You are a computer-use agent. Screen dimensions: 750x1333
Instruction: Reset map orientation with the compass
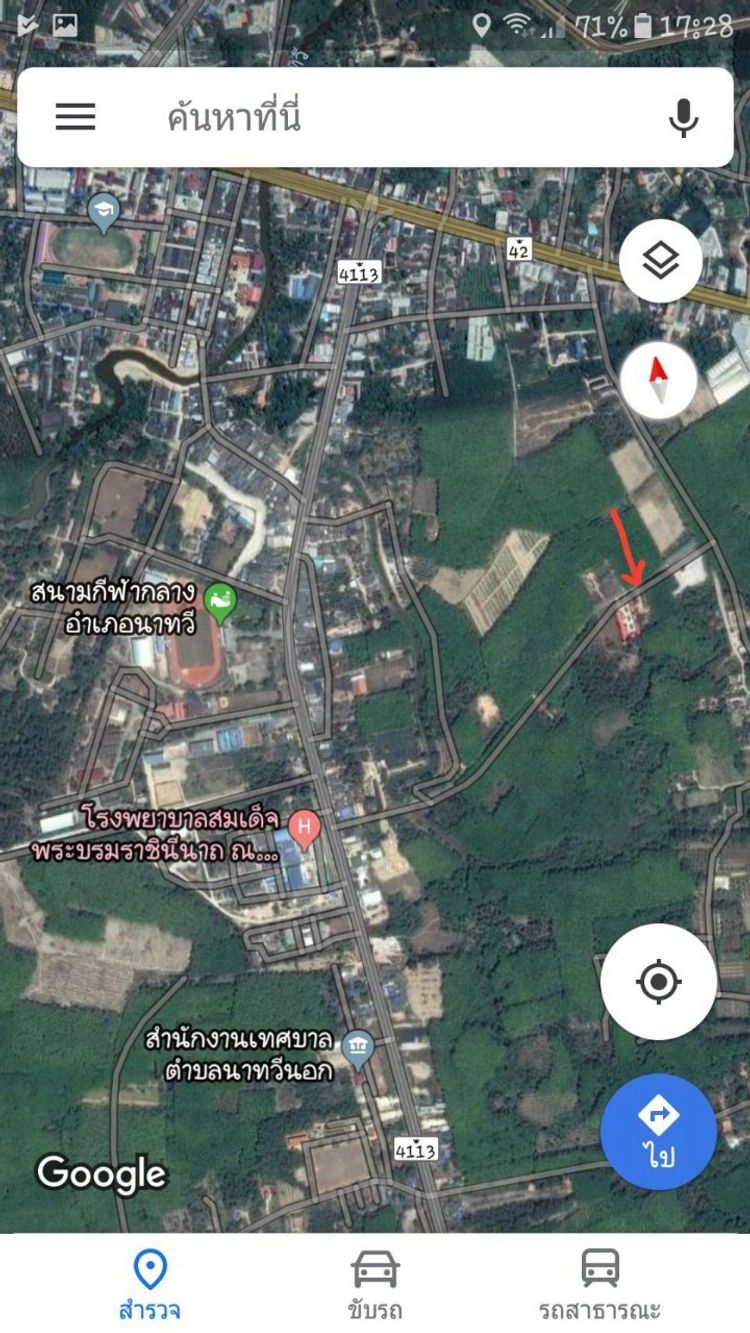[659, 380]
